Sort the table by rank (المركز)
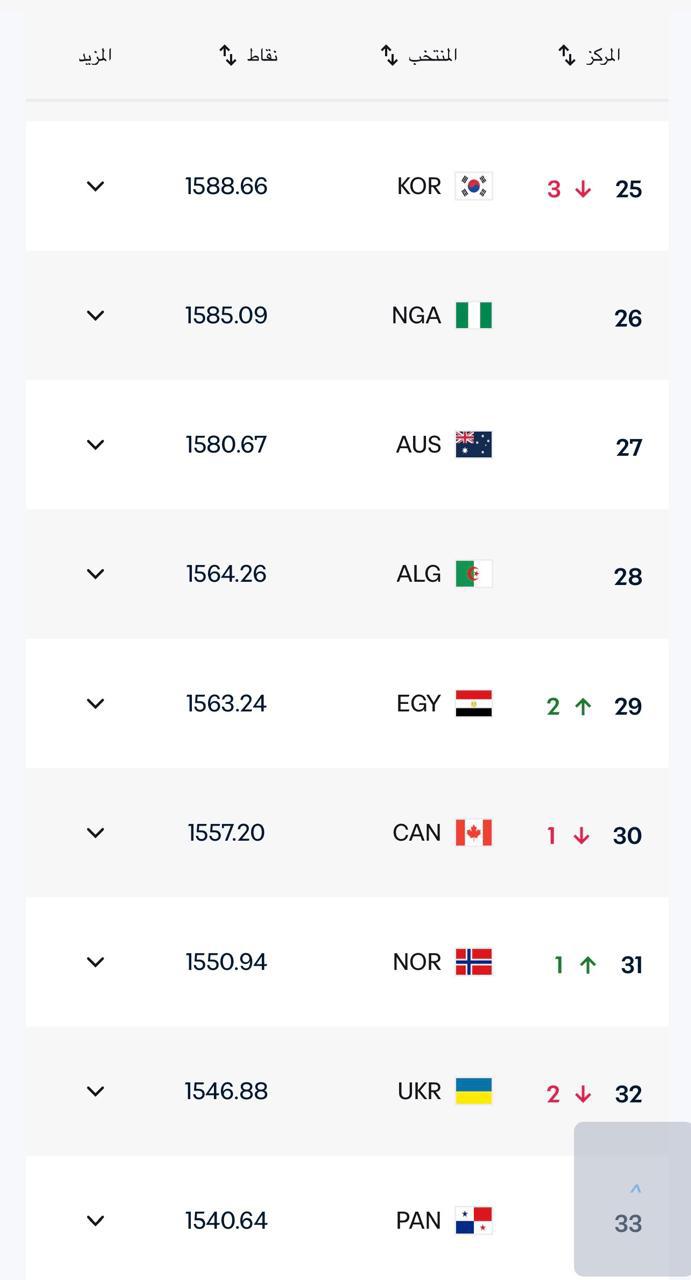Viewport: 691px width, 1280px height. click(567, 55)
